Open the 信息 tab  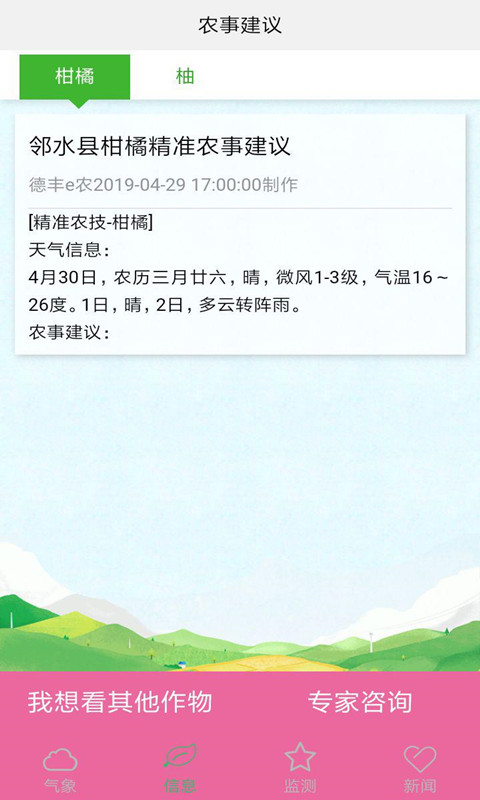pos(180,769)
